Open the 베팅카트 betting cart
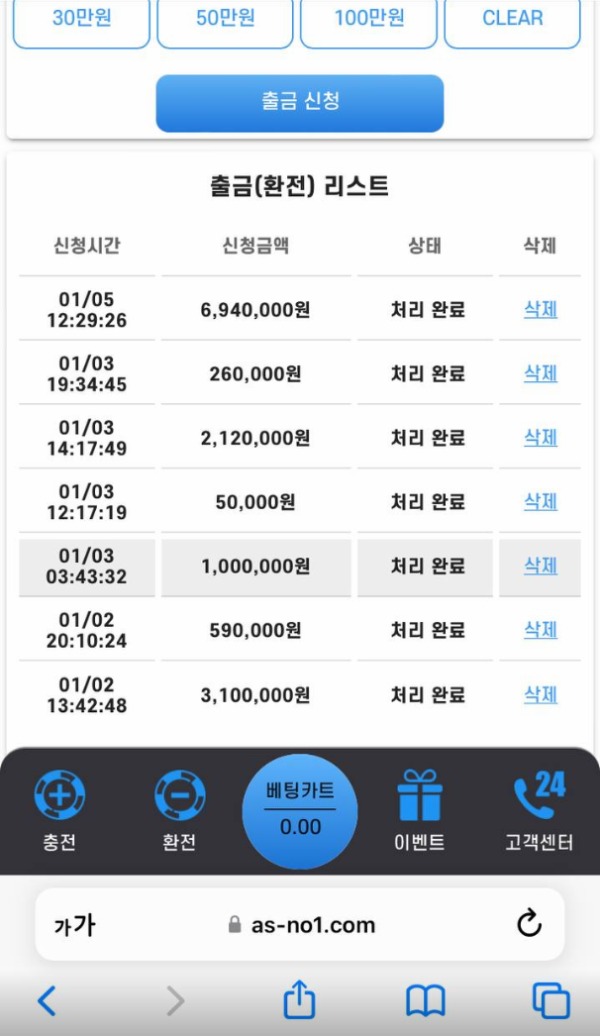The height and width of the screenshot is (1036, 600). click(x=300, y=811)
